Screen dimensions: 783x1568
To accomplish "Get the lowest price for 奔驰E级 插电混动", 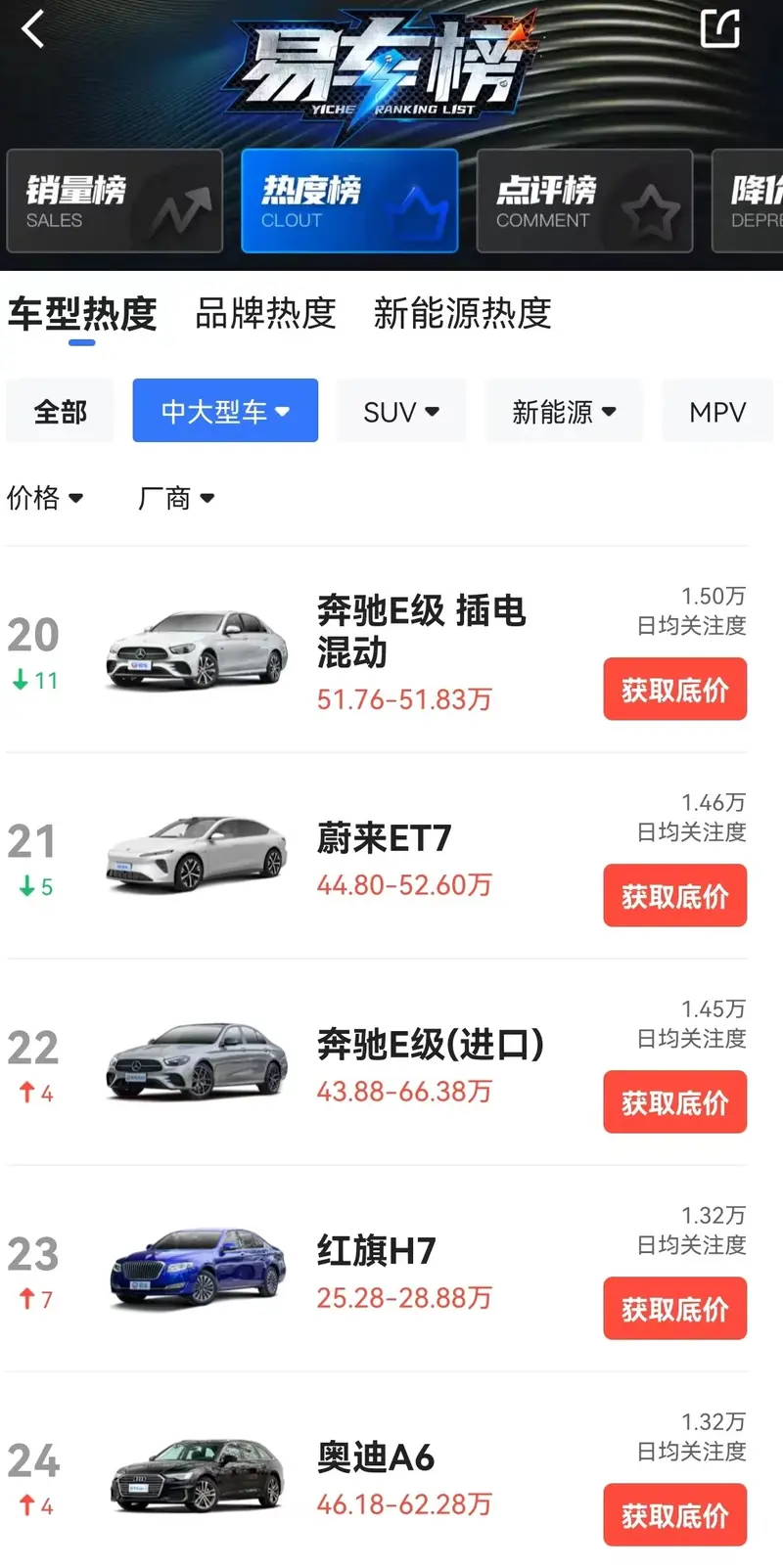I will click(x=674, y=690).
